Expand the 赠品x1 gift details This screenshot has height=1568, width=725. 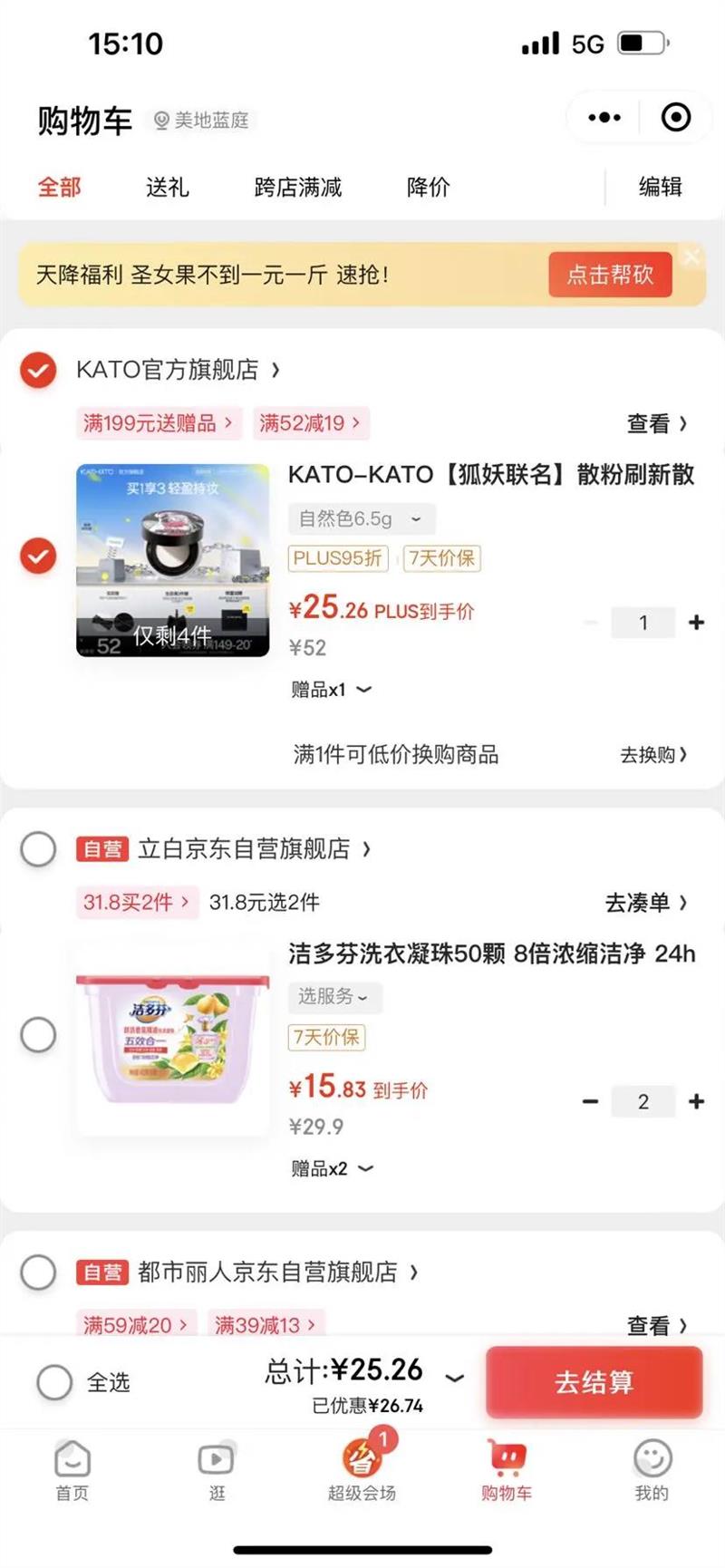(332, 690)
